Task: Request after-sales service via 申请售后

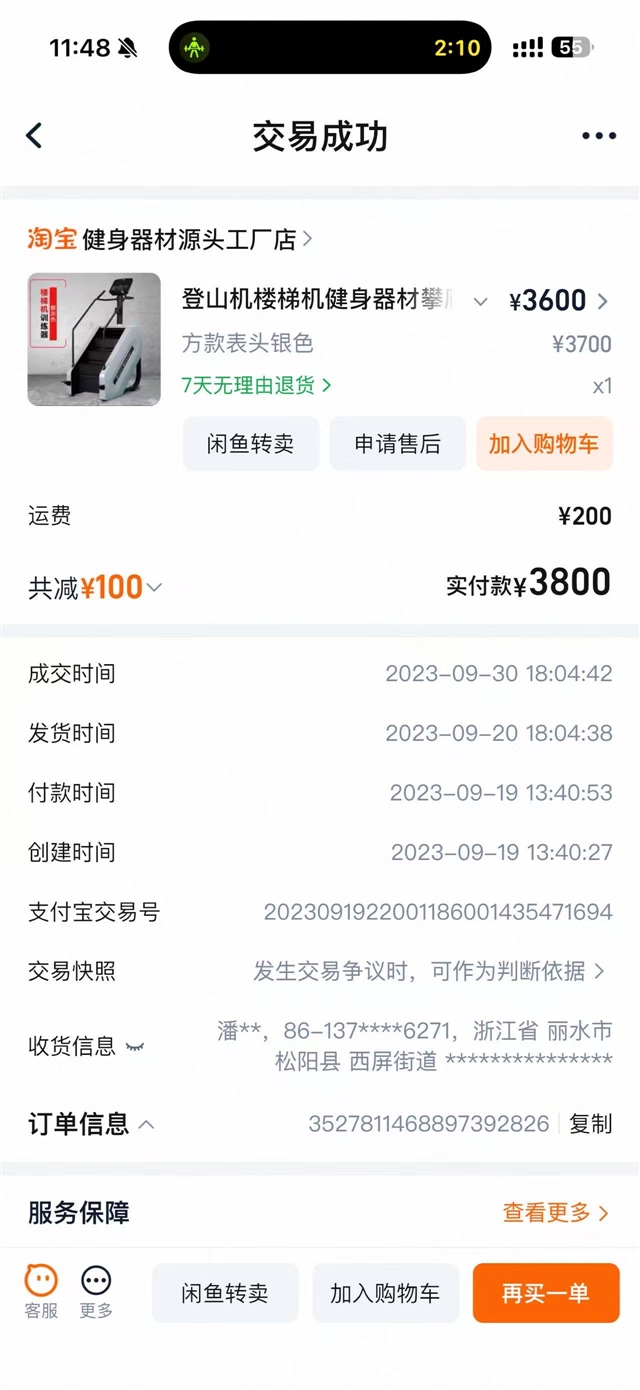Action: pyautogui.click(x=397, y=444)
